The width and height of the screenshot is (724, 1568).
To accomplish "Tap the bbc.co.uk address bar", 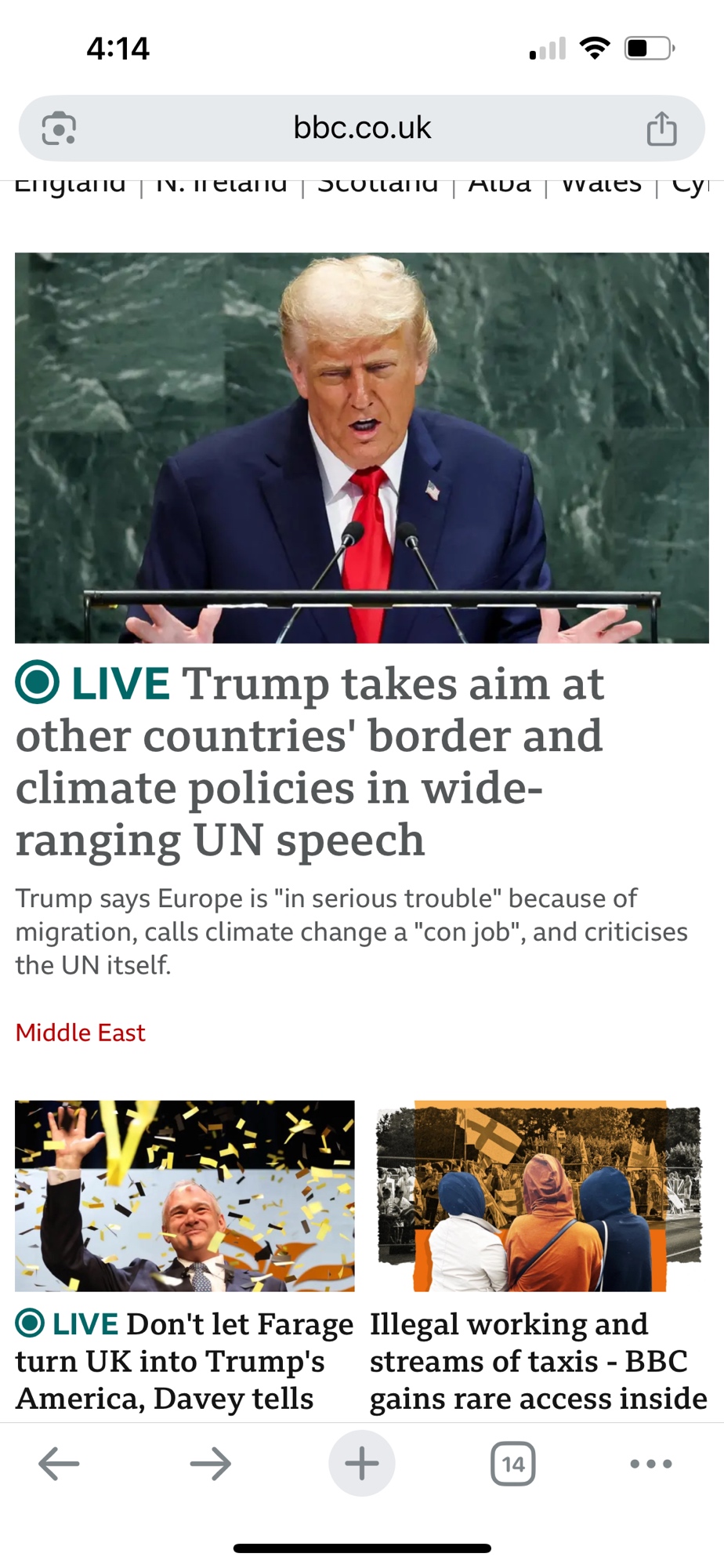I will pos(362,128).
